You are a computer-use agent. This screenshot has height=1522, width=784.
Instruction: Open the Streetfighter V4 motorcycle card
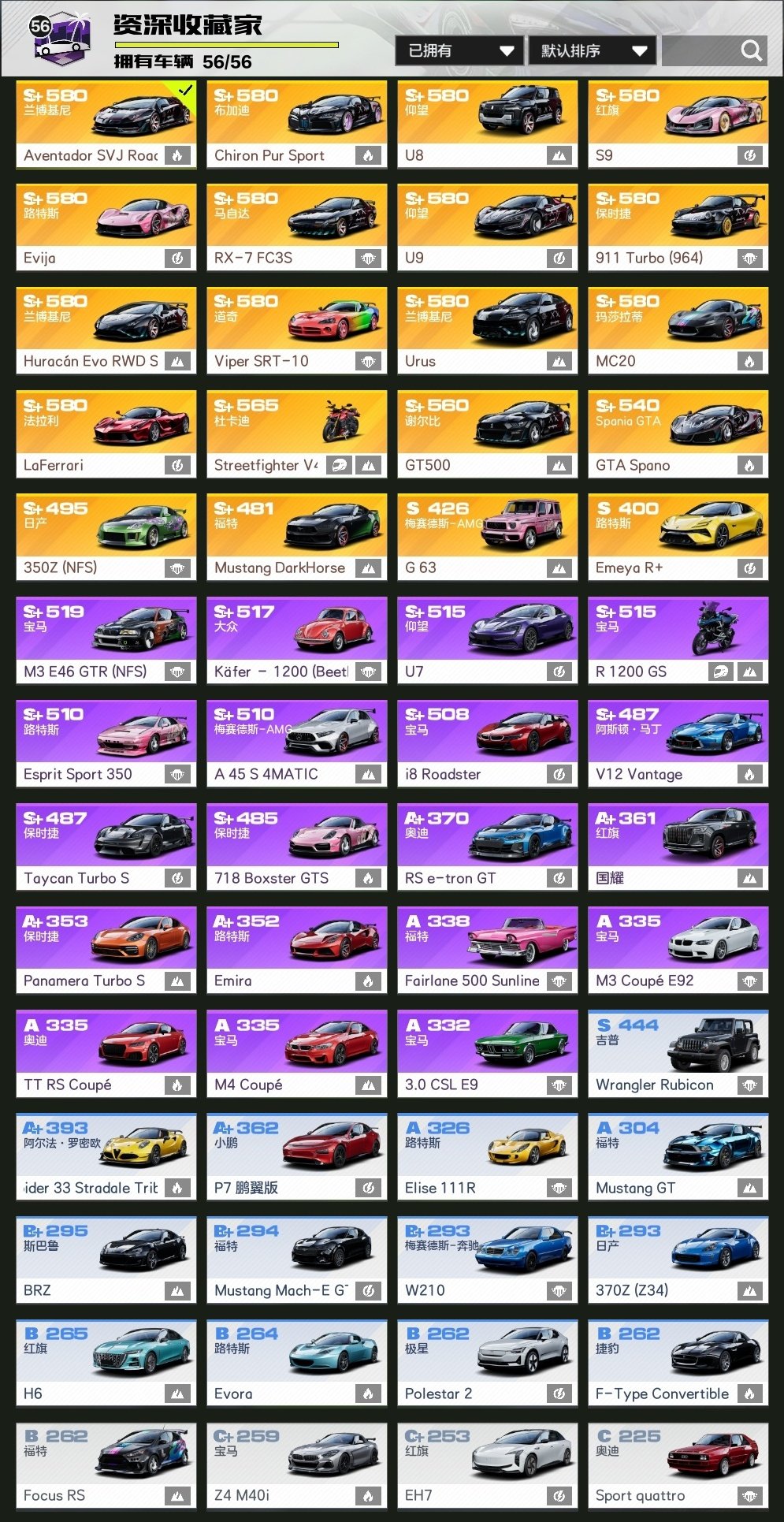point(297,434)
